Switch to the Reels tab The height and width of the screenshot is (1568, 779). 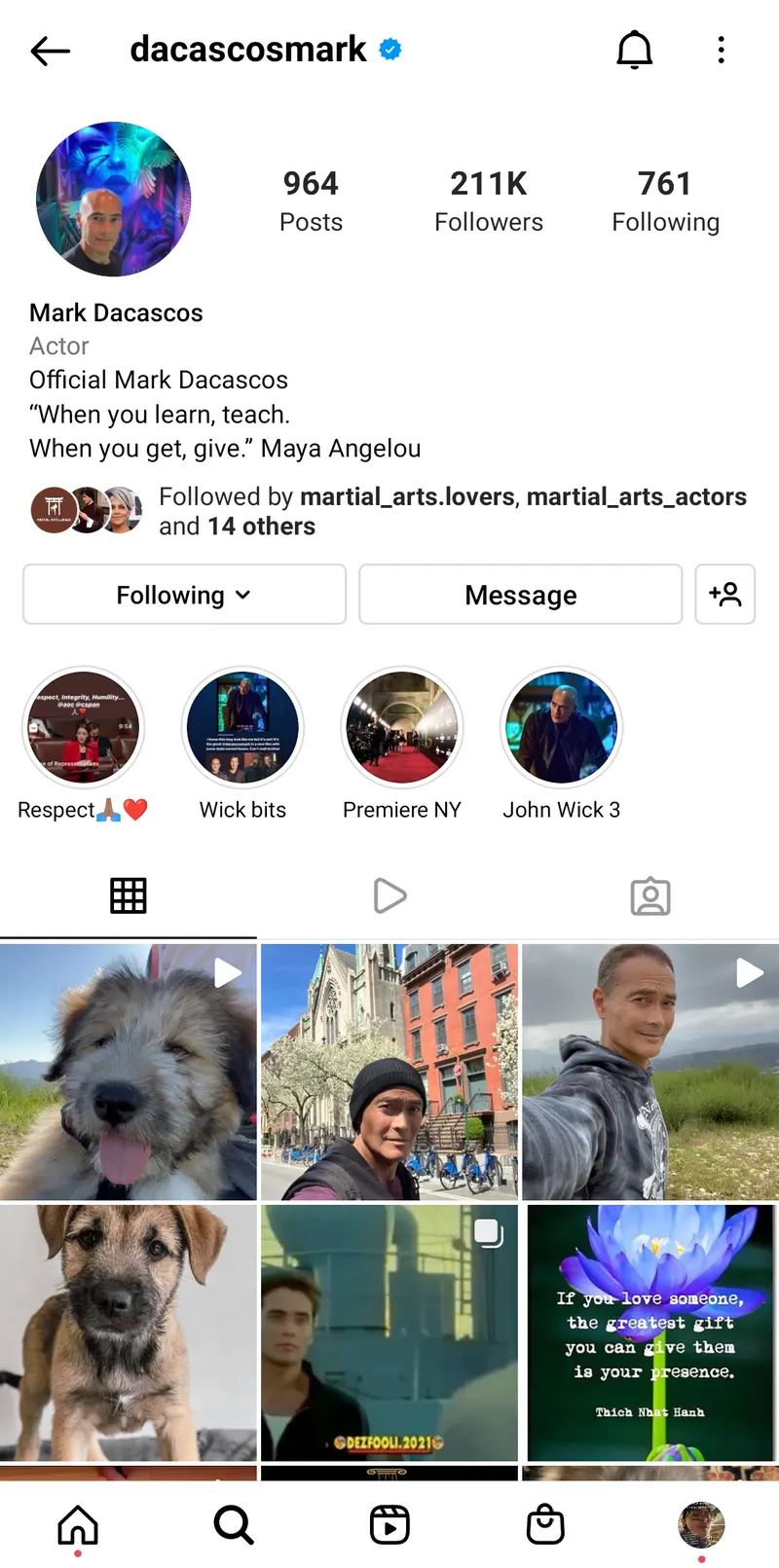pyautogui.click(x=389, y=895)
